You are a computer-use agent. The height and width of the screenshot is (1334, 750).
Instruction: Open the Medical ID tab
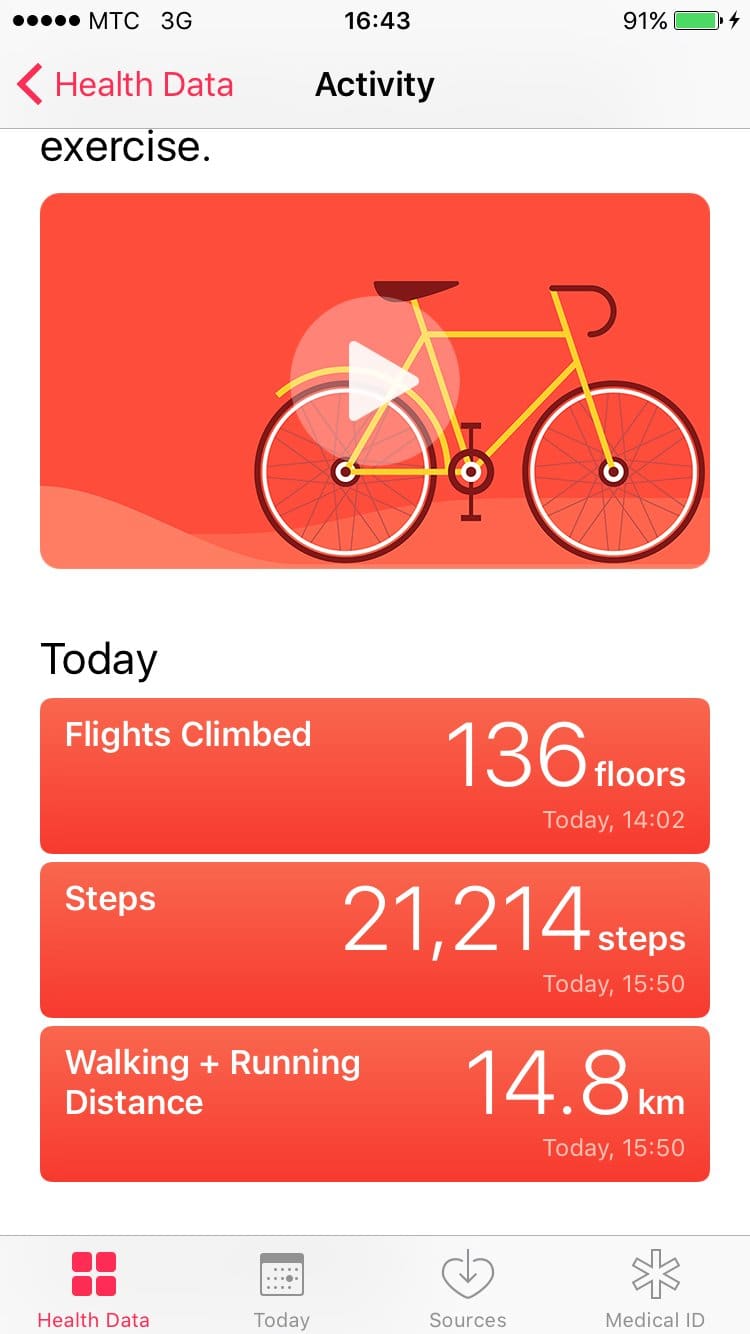tap(655, 1289)
